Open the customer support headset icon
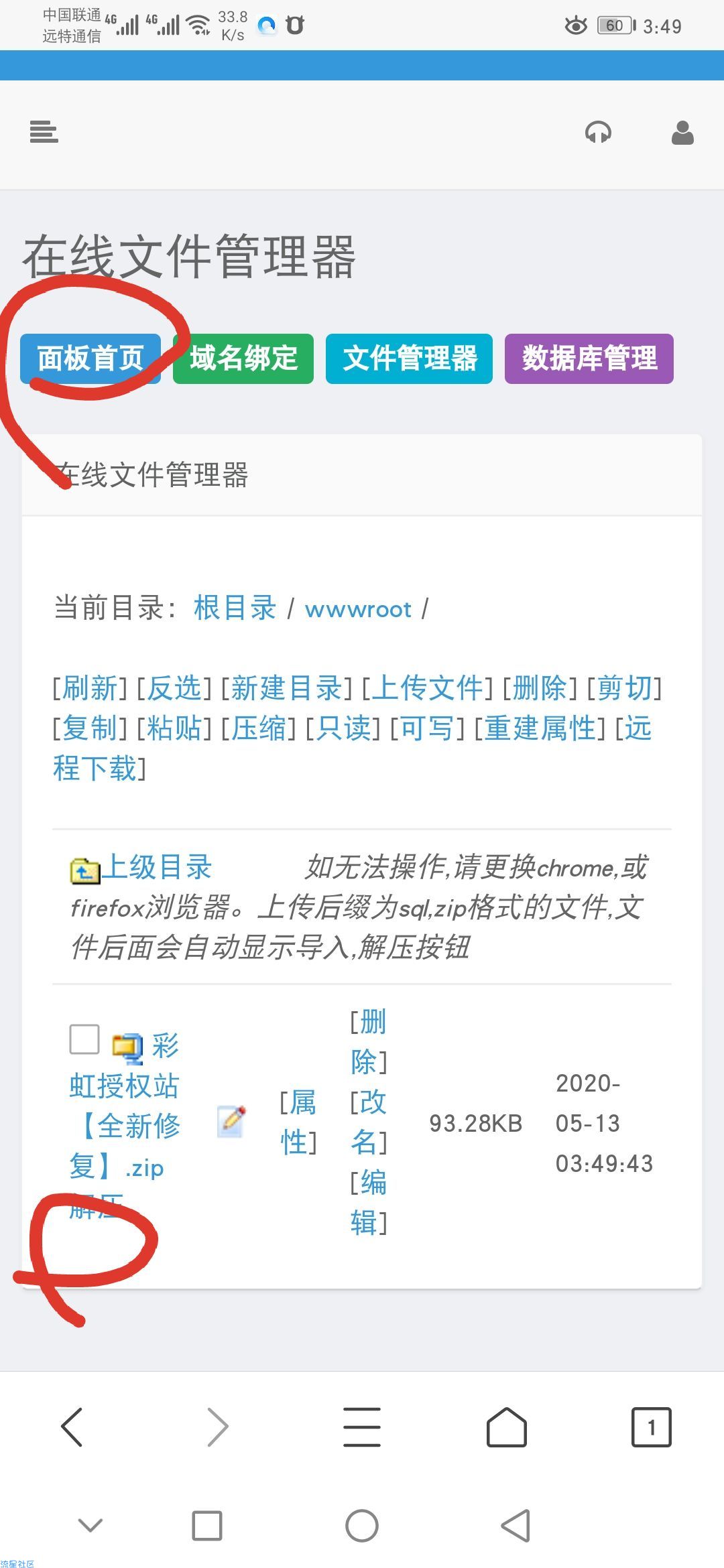The width and height of the screenshot is (724, 1568). click(x=598, y=133)
